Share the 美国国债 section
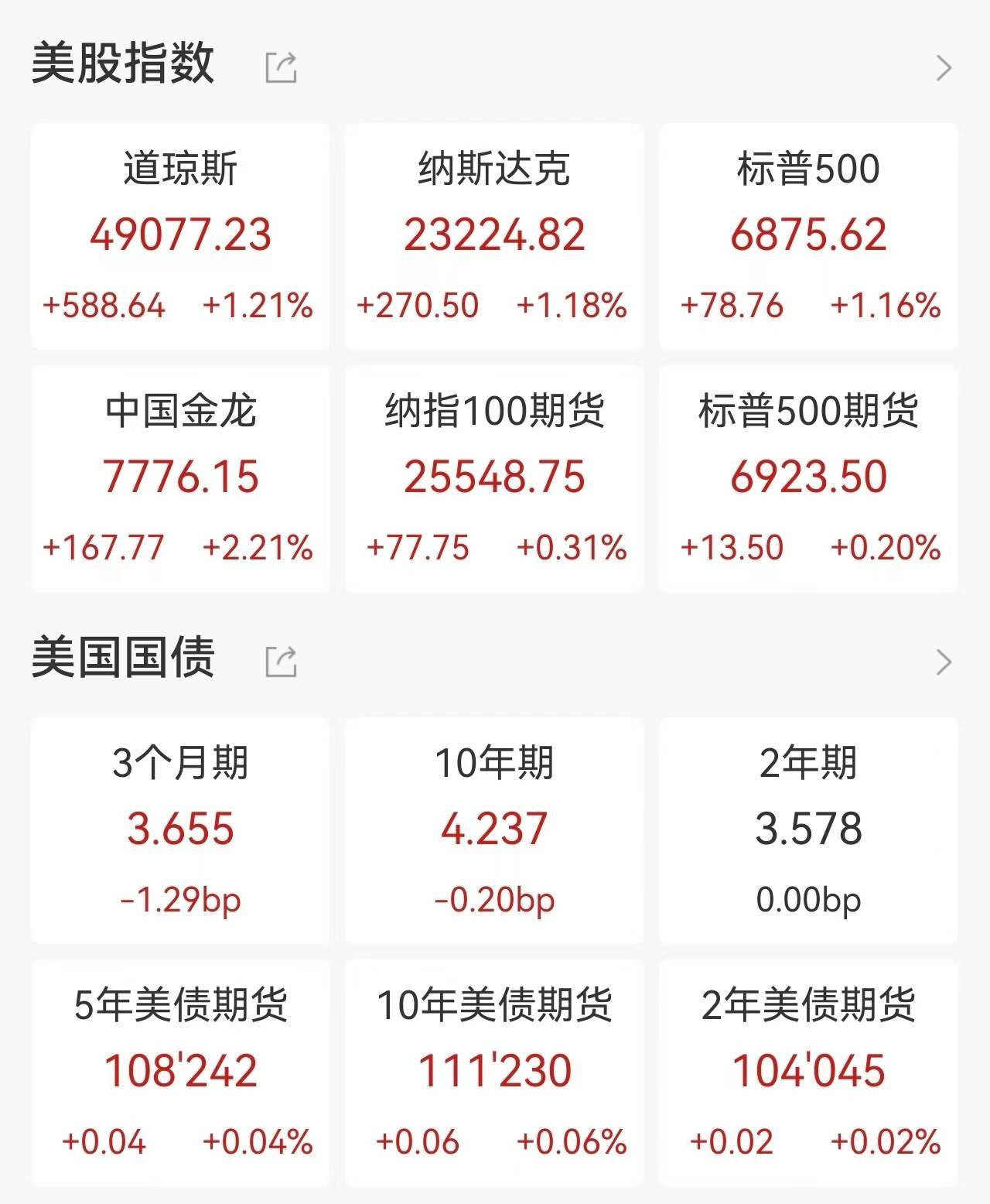 coord(281,662)
